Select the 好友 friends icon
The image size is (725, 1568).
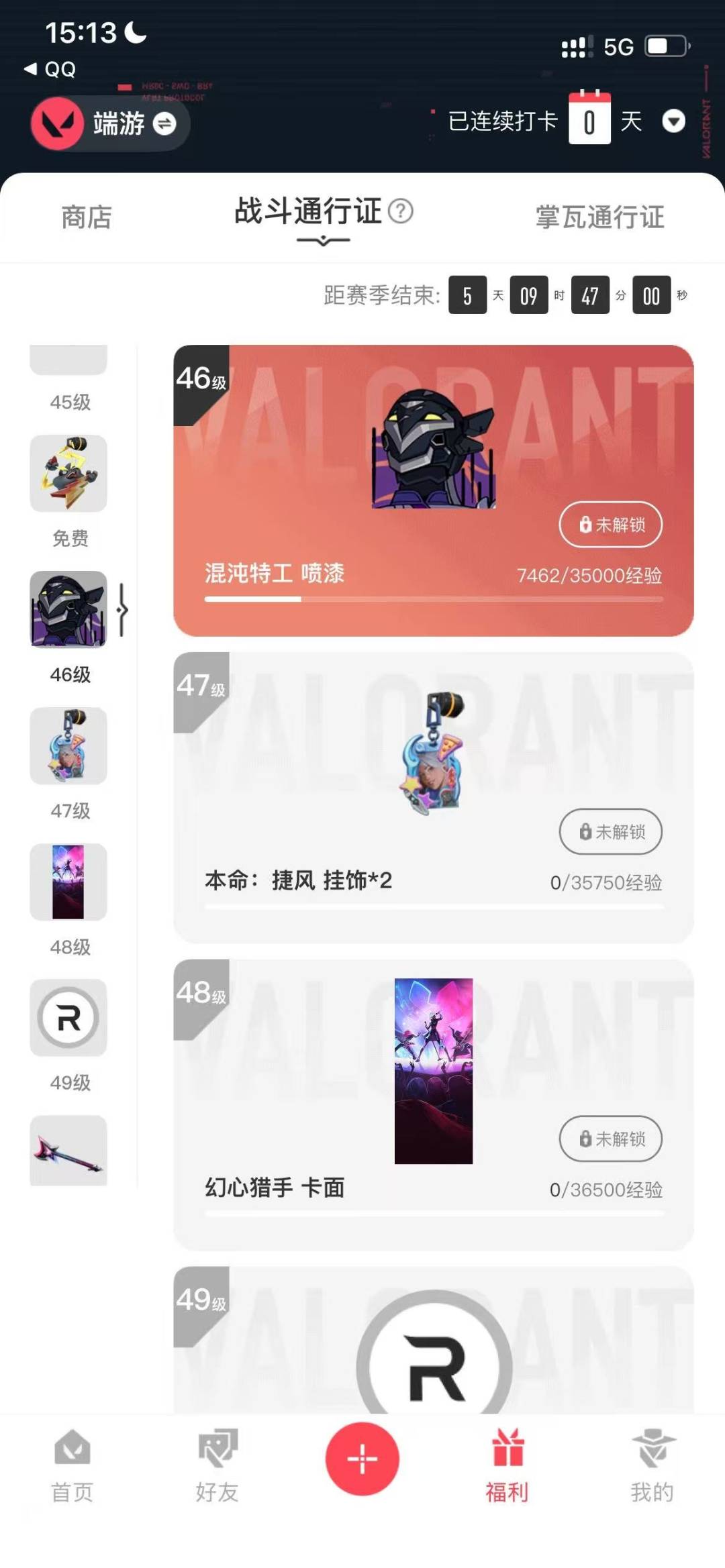217,1463
